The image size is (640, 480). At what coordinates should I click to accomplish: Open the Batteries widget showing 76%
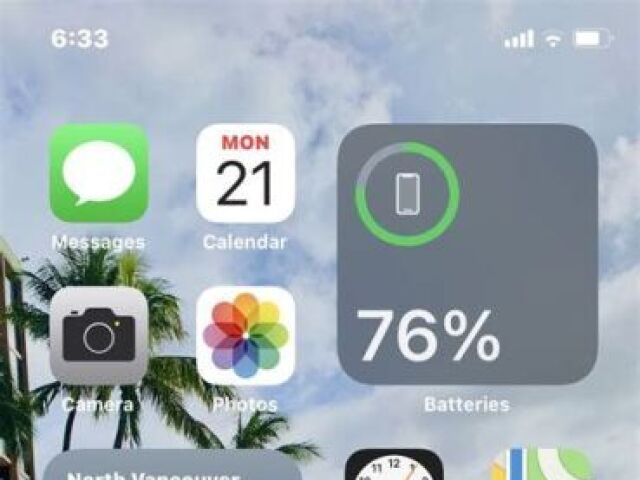467,254
